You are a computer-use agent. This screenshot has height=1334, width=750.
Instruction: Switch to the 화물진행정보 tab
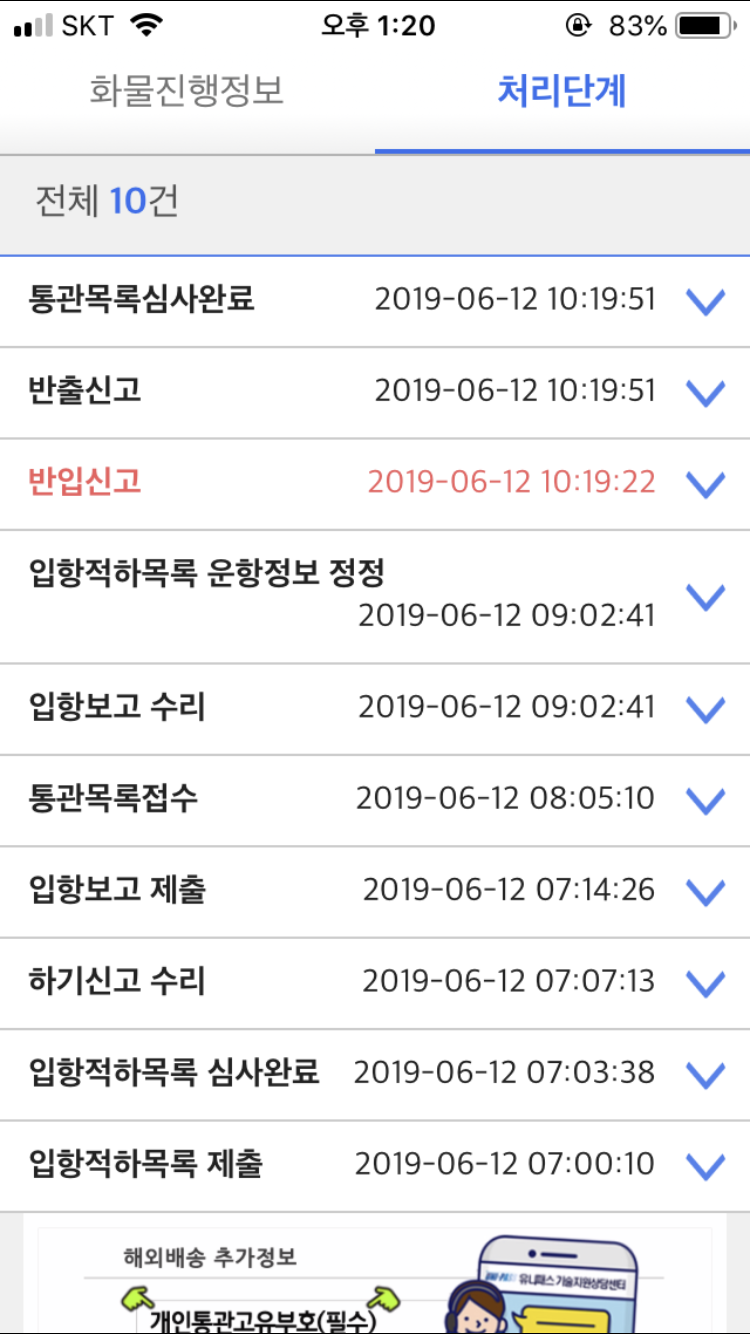[x=187, y=91]
